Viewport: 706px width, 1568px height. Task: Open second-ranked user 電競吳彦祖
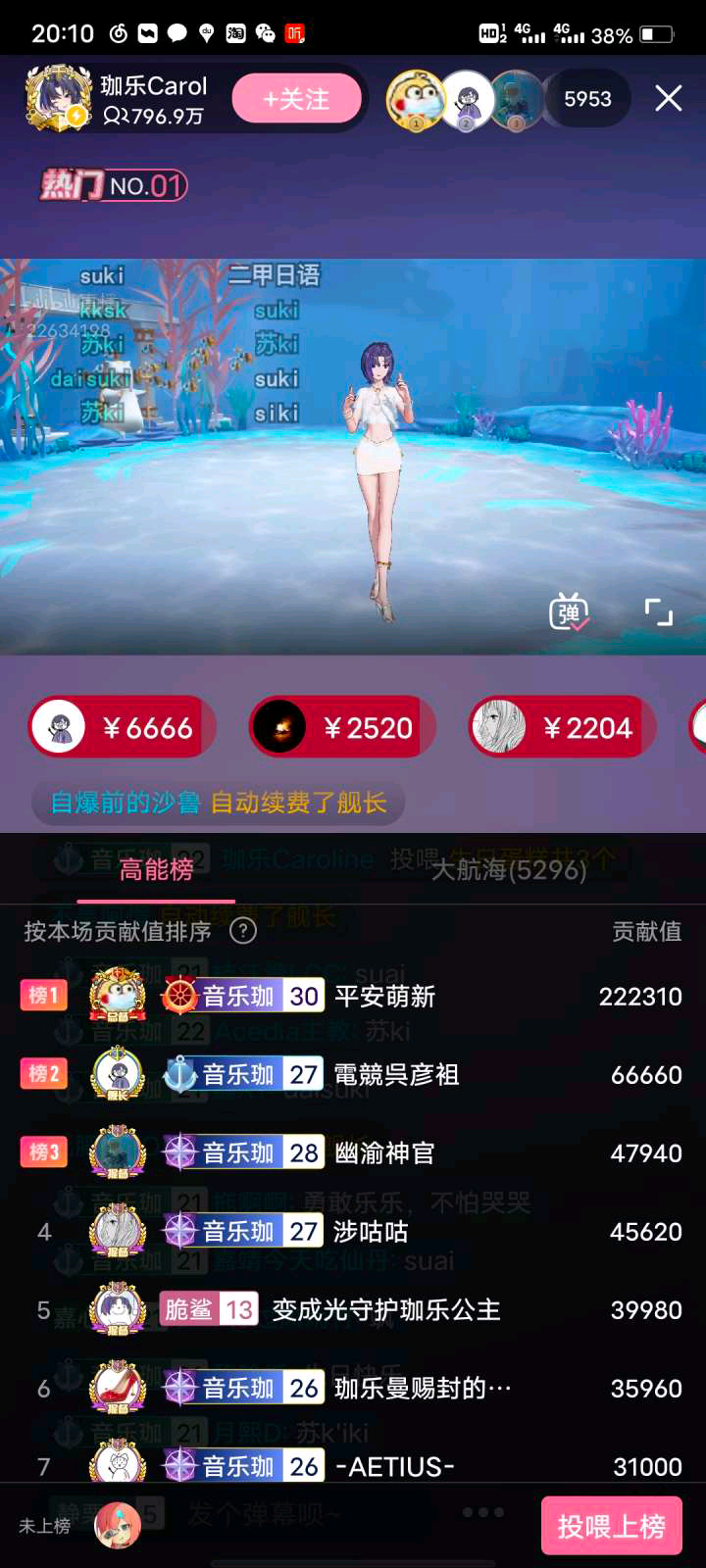[353, 1075]
